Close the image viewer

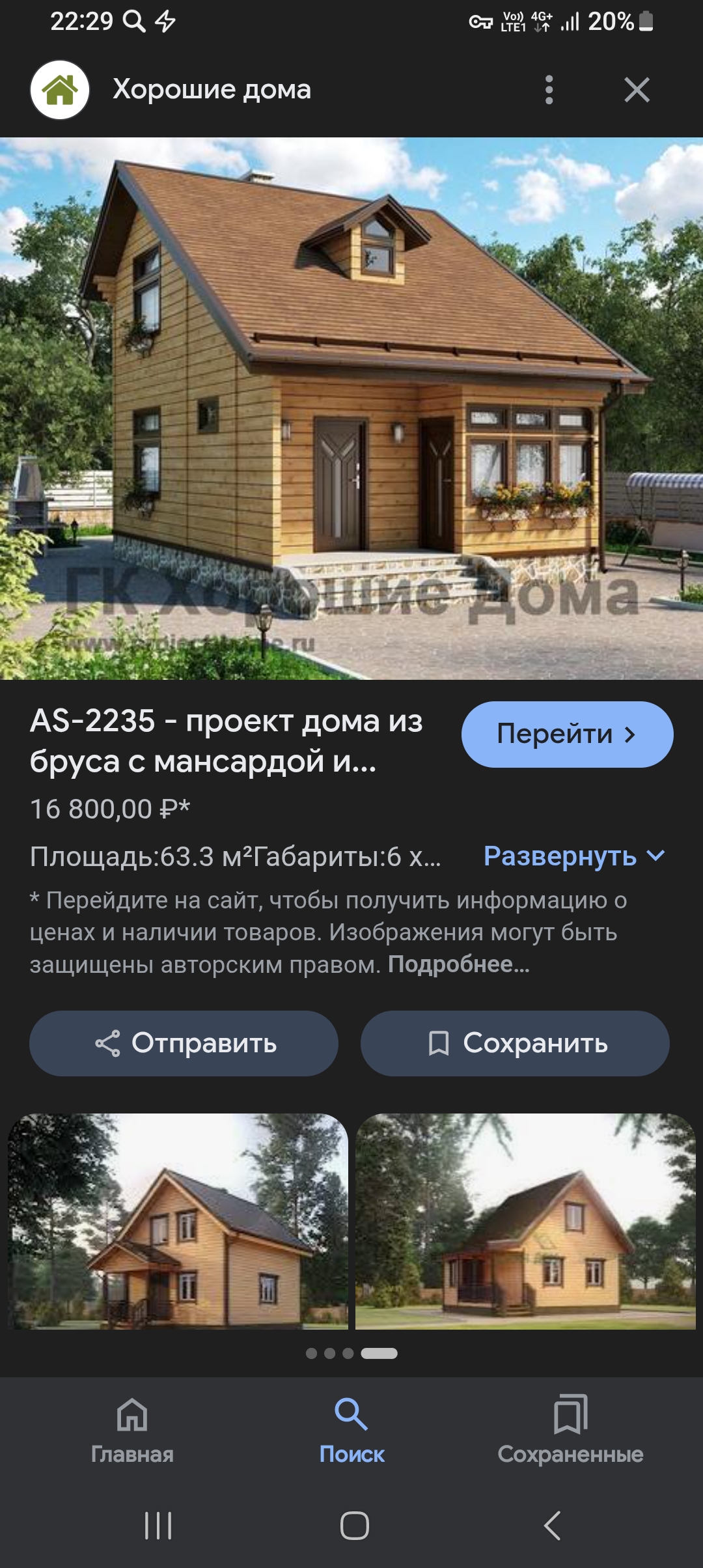click(x=637, y=90)
